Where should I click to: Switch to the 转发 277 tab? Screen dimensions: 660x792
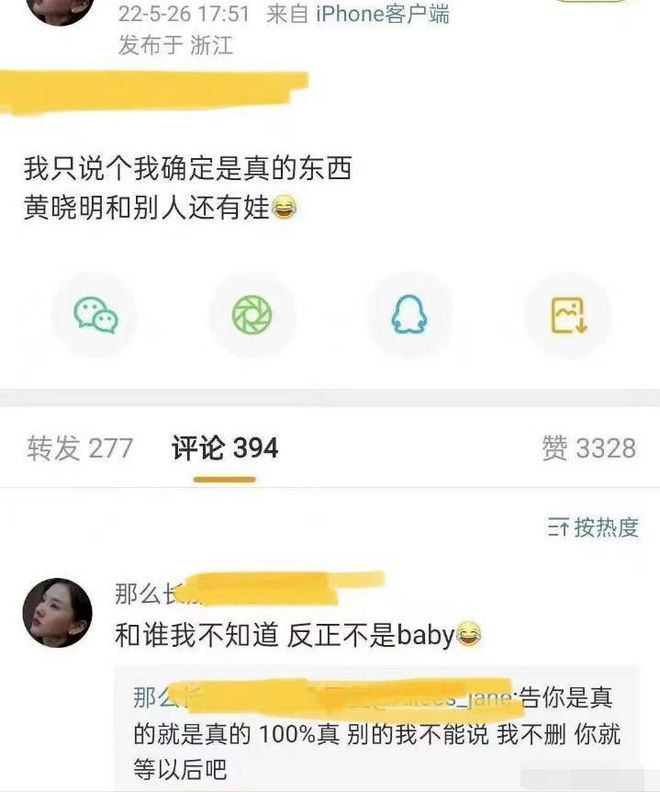pos(80,448)
